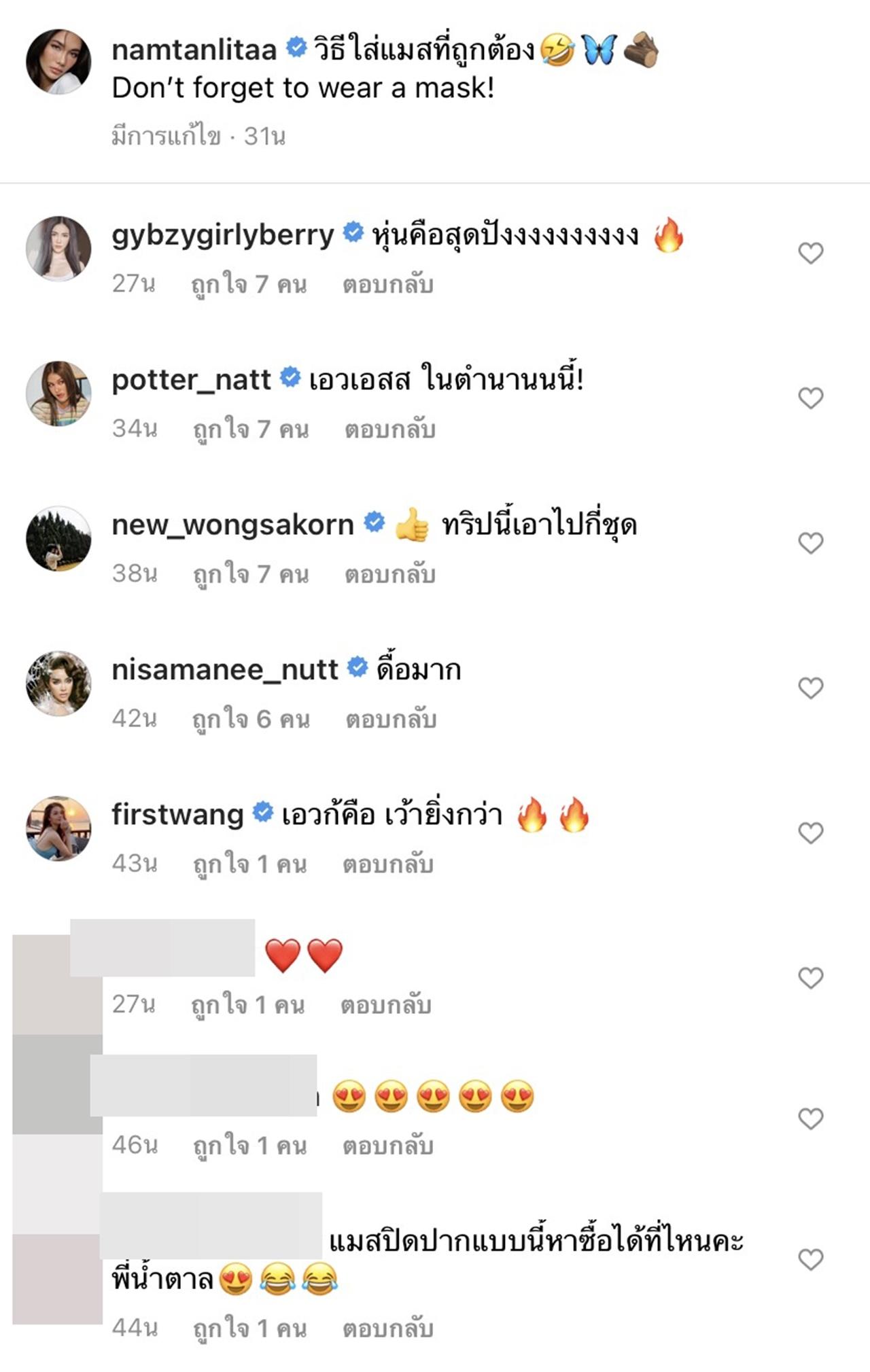This screenshot has height=1372, width=870.
Task: View nisamanee_nutt's profile via username
Action: click(x=224, y=669)
